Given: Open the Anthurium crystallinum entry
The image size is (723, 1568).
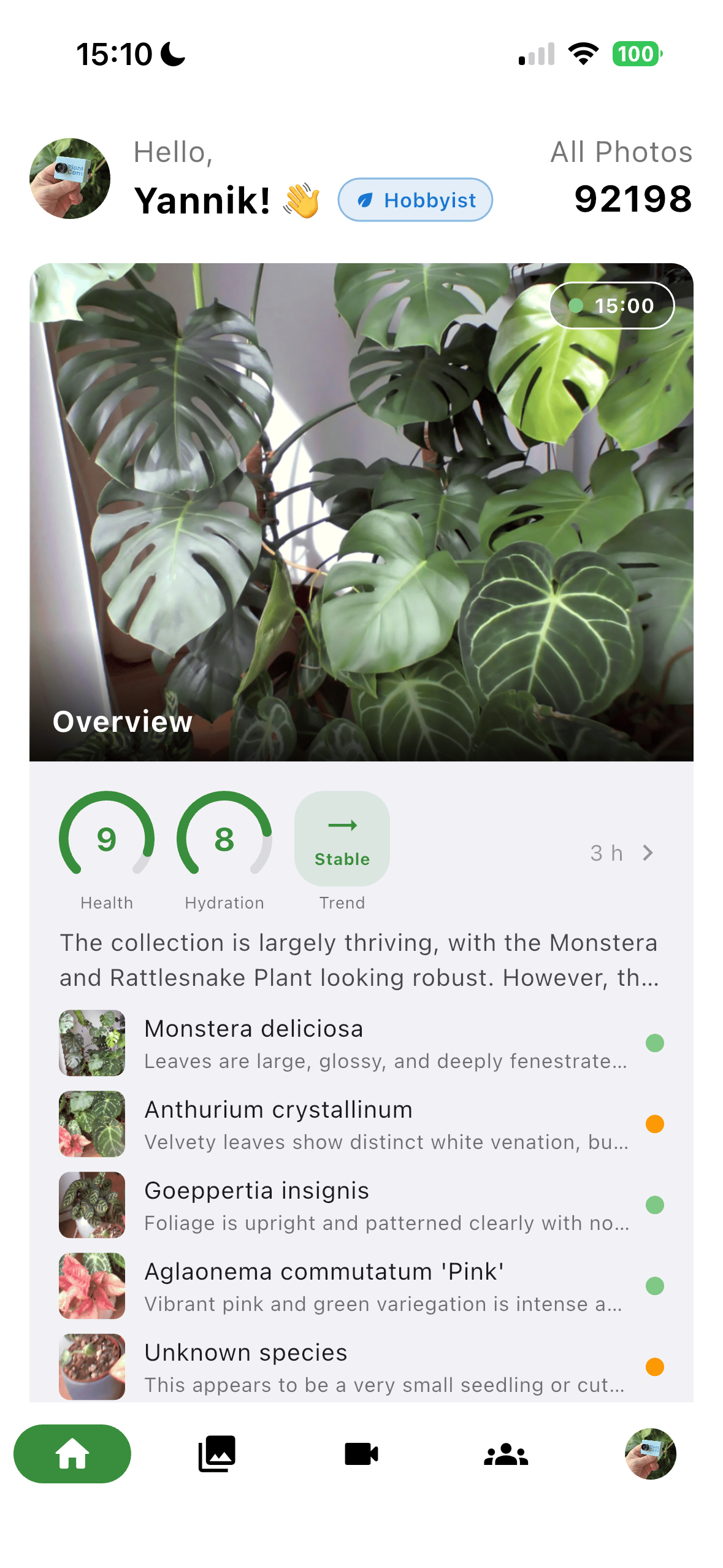Looking at the screenshot, I should (361, 1124).
